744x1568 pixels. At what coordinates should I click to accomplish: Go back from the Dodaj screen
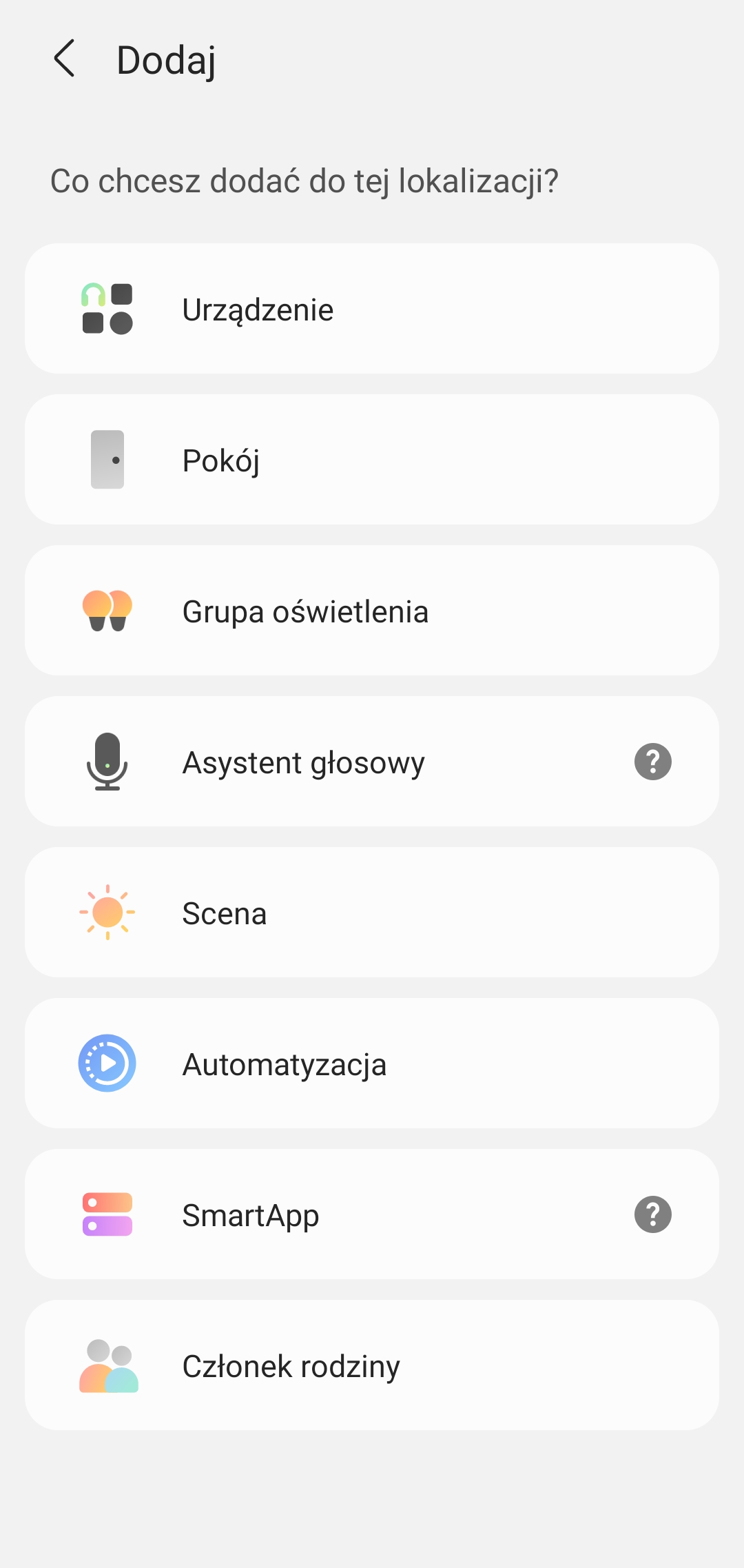pyautogui.click(x=64, y=59)
